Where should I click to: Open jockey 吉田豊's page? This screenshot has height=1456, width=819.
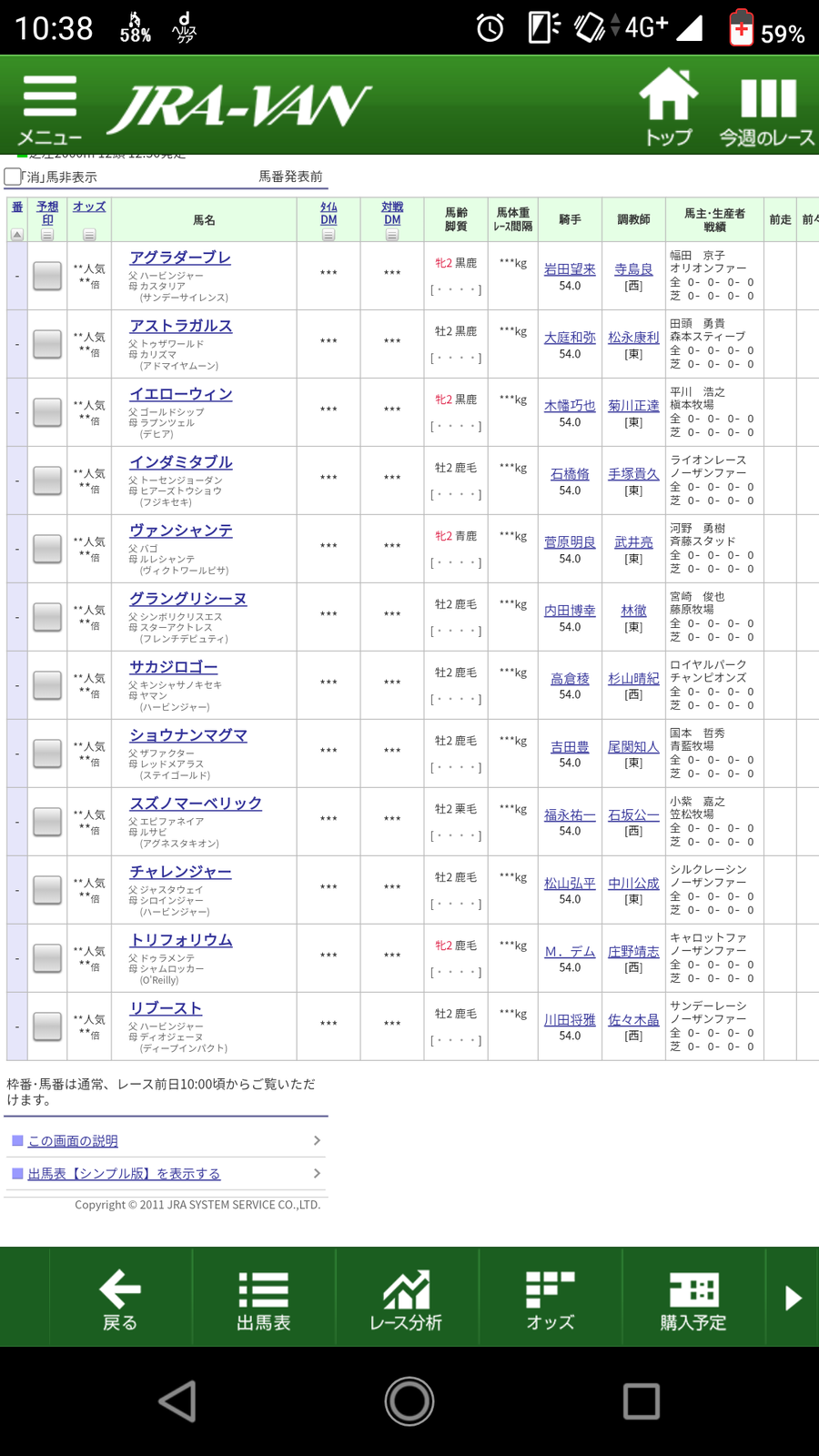tap(570, 747)
